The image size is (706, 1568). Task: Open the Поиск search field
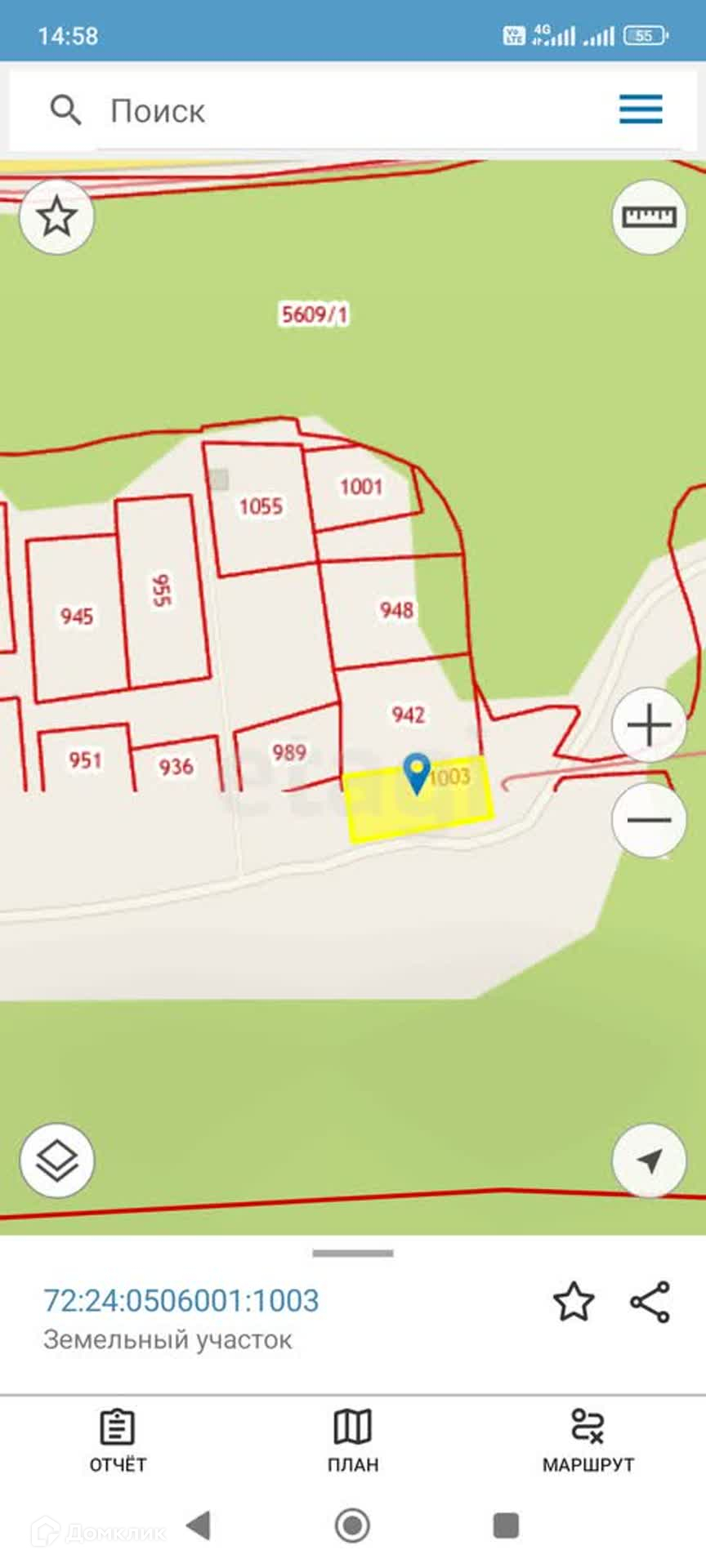[343, 110]
